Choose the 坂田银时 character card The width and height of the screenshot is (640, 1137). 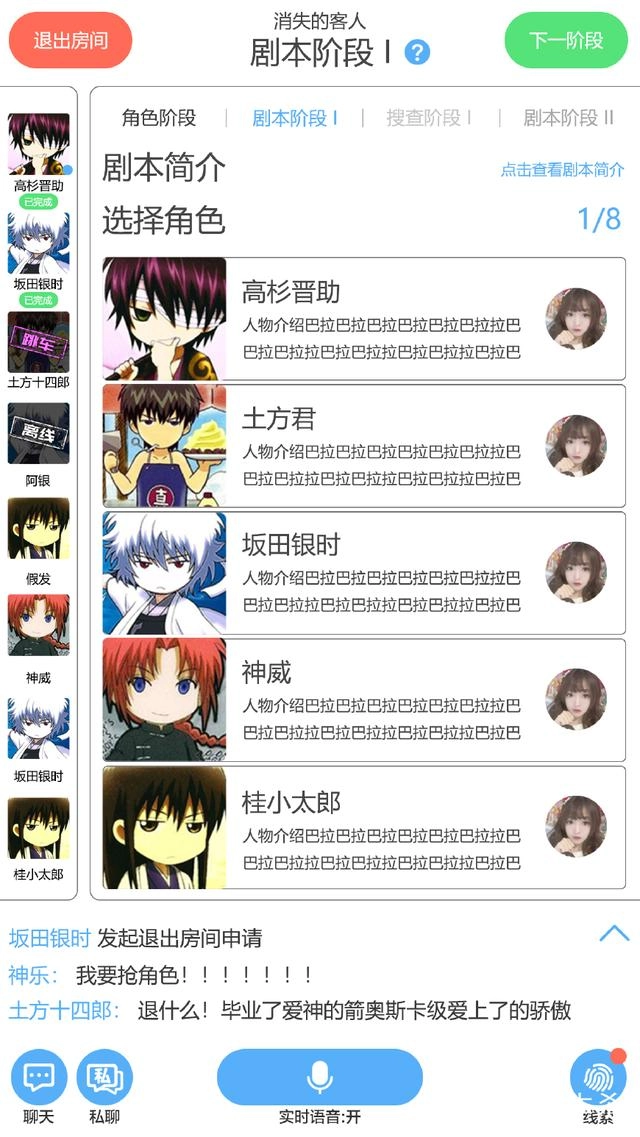point(364,573)
